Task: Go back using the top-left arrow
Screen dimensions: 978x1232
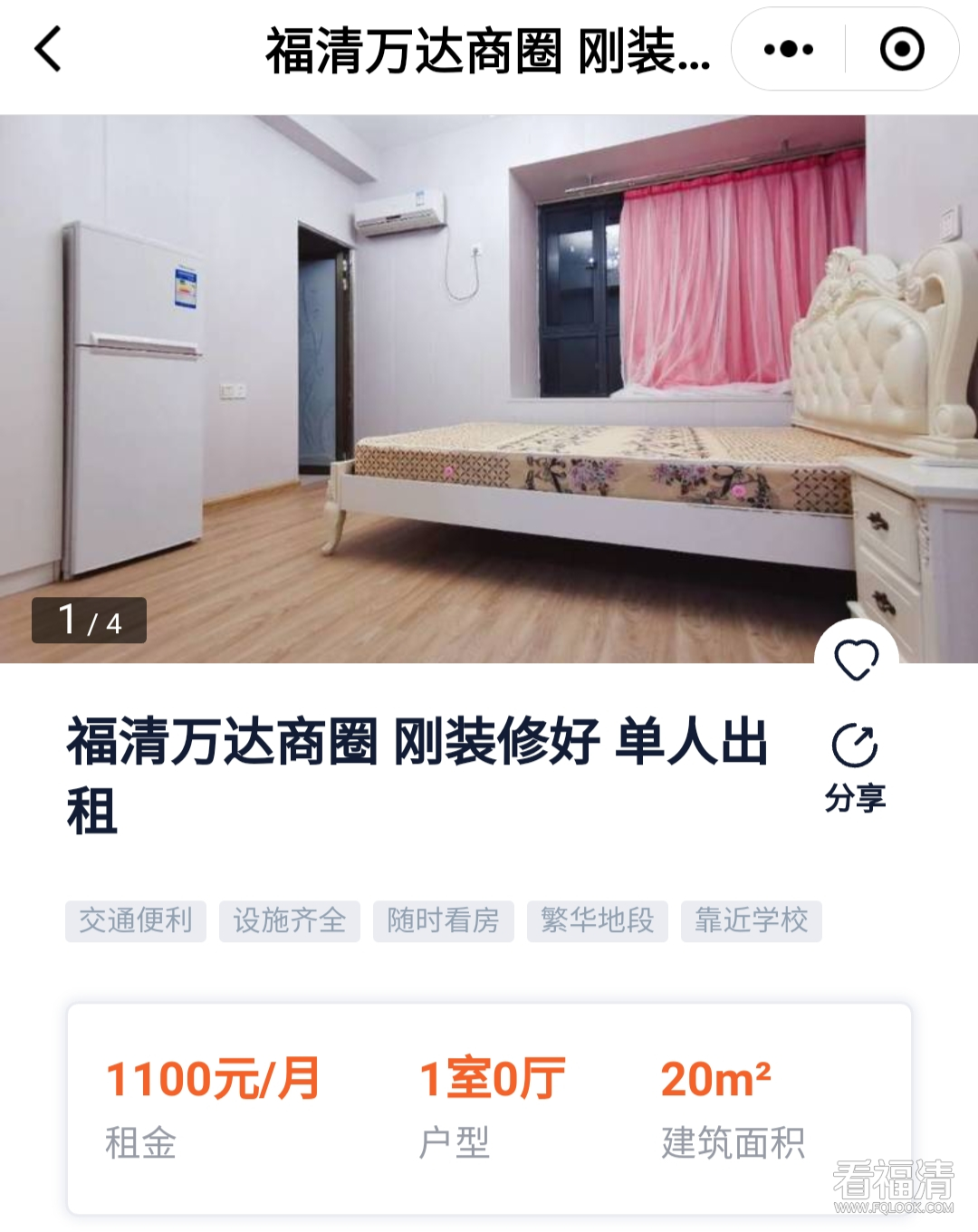Action: (x=48, y=49)
